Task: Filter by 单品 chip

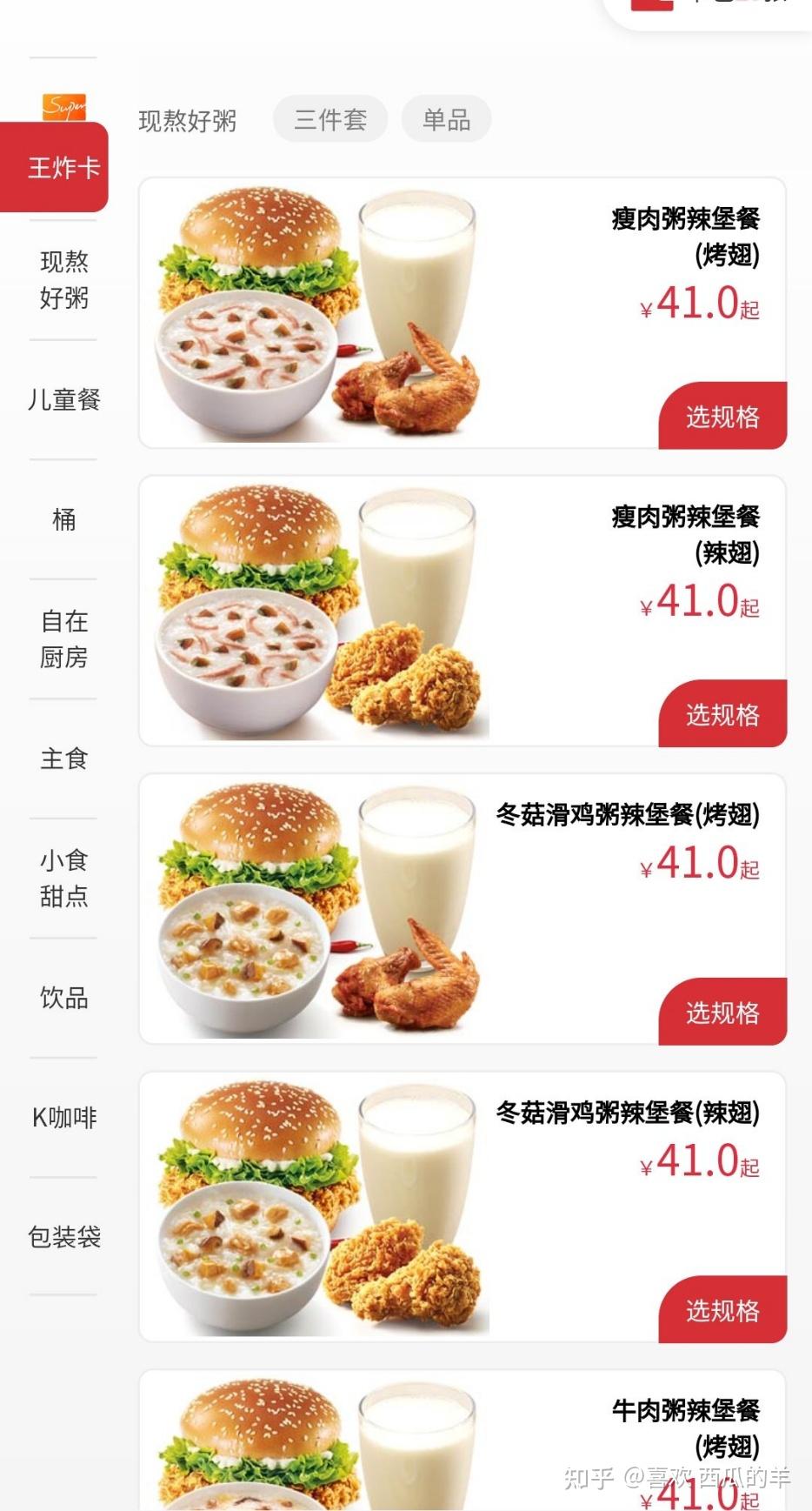Action: [446, 119]
